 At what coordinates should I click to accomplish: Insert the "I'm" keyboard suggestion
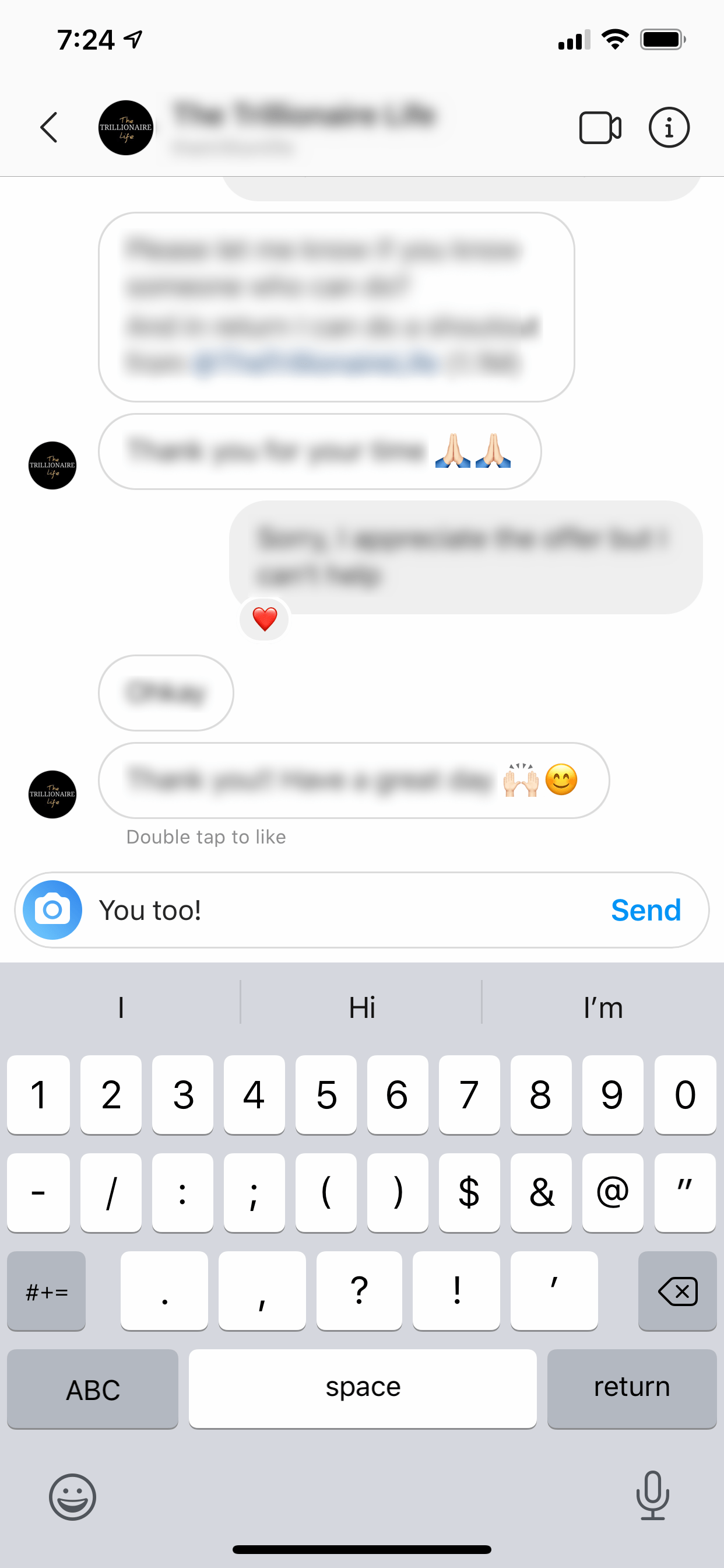tap(602, 1007)
